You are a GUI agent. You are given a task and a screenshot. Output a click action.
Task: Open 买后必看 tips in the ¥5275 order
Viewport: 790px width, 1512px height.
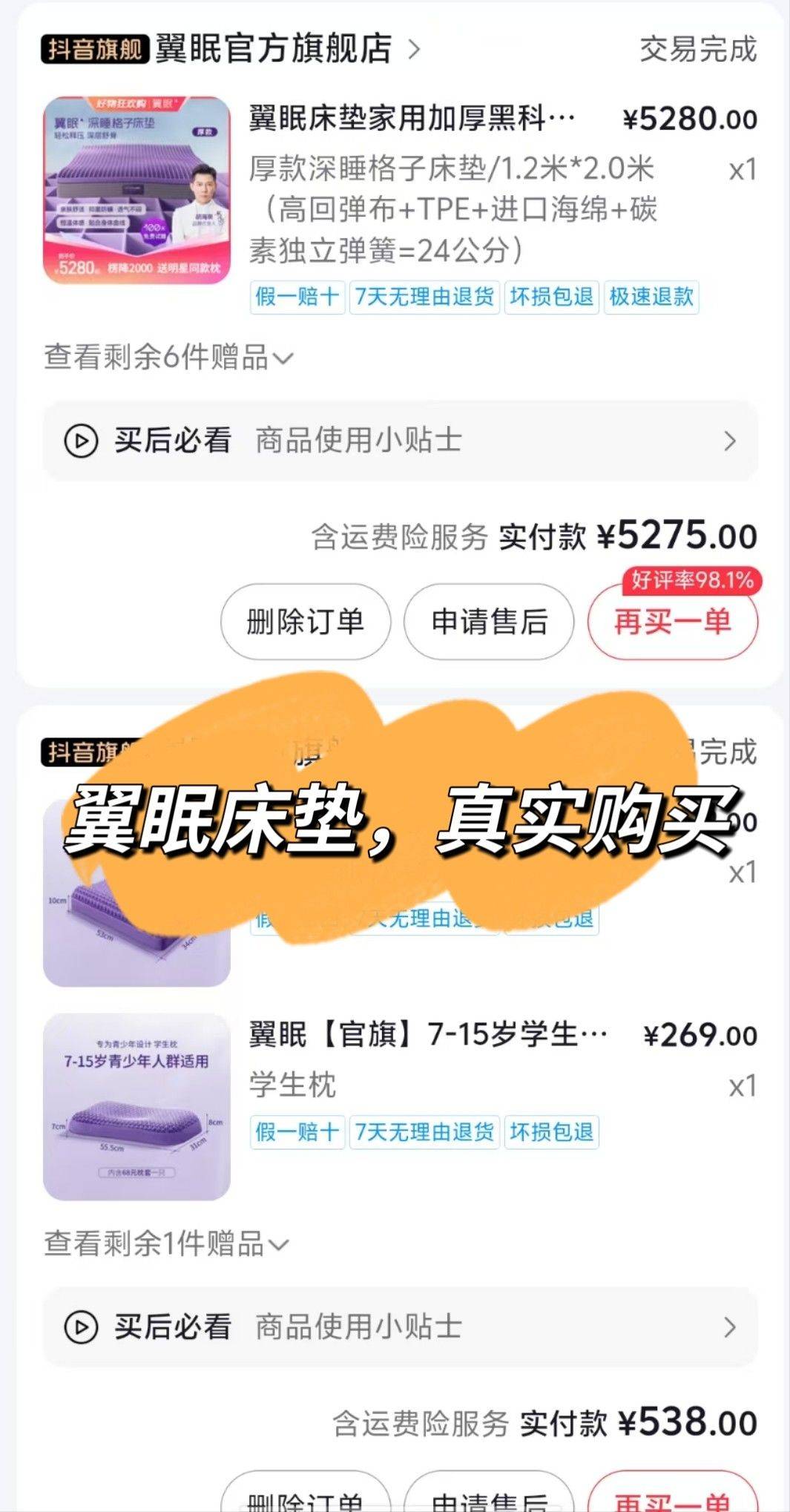point(400,441)
